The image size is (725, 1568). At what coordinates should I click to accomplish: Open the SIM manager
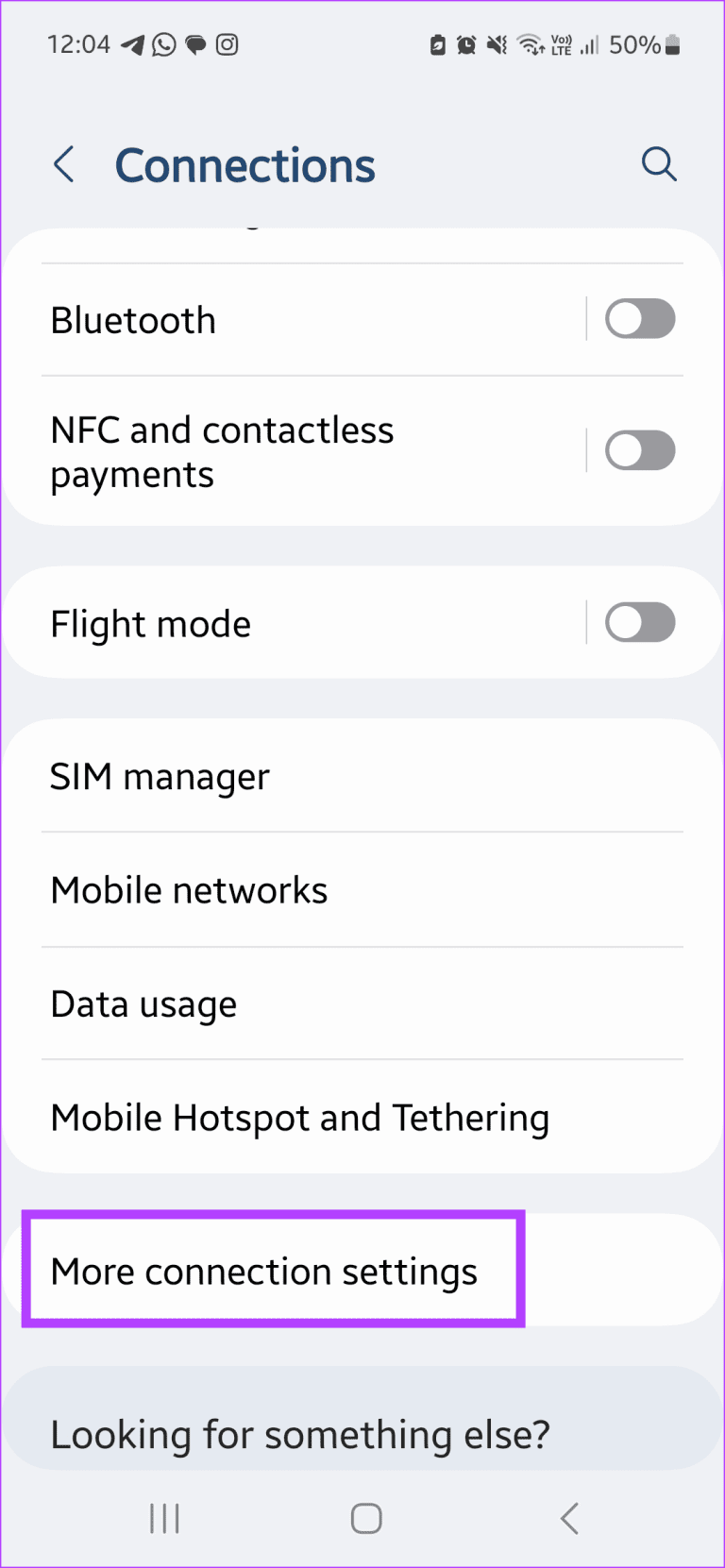tap(160, 776)
